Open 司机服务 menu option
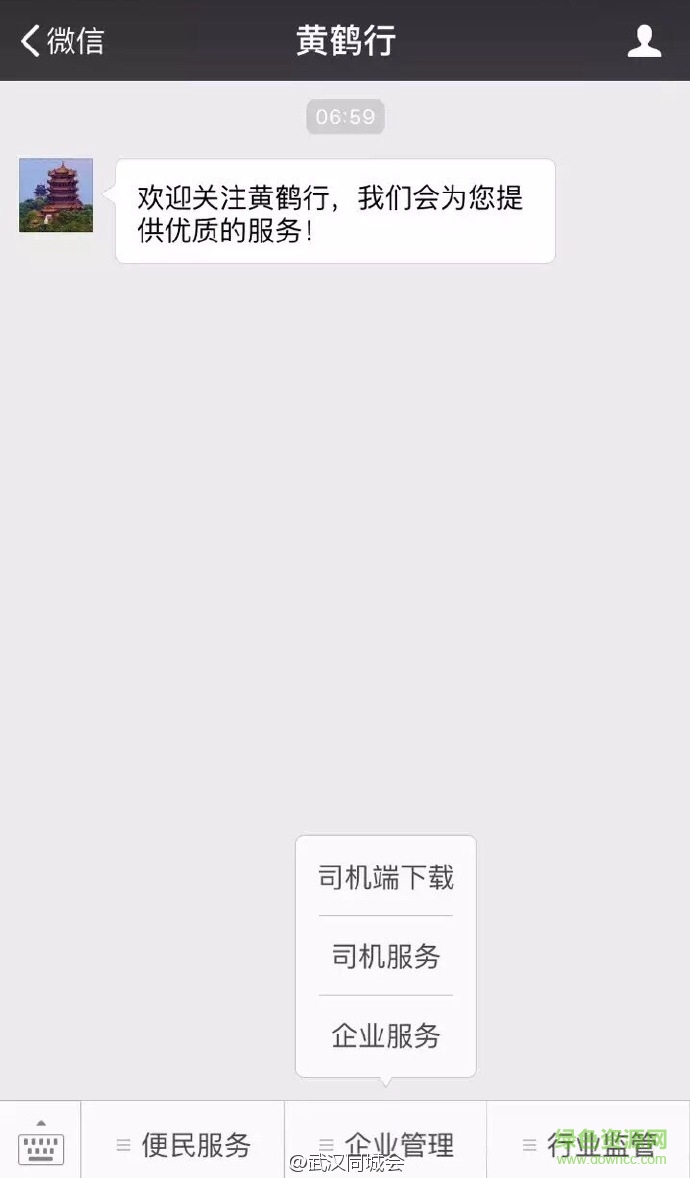 click(x=386, y=956)
